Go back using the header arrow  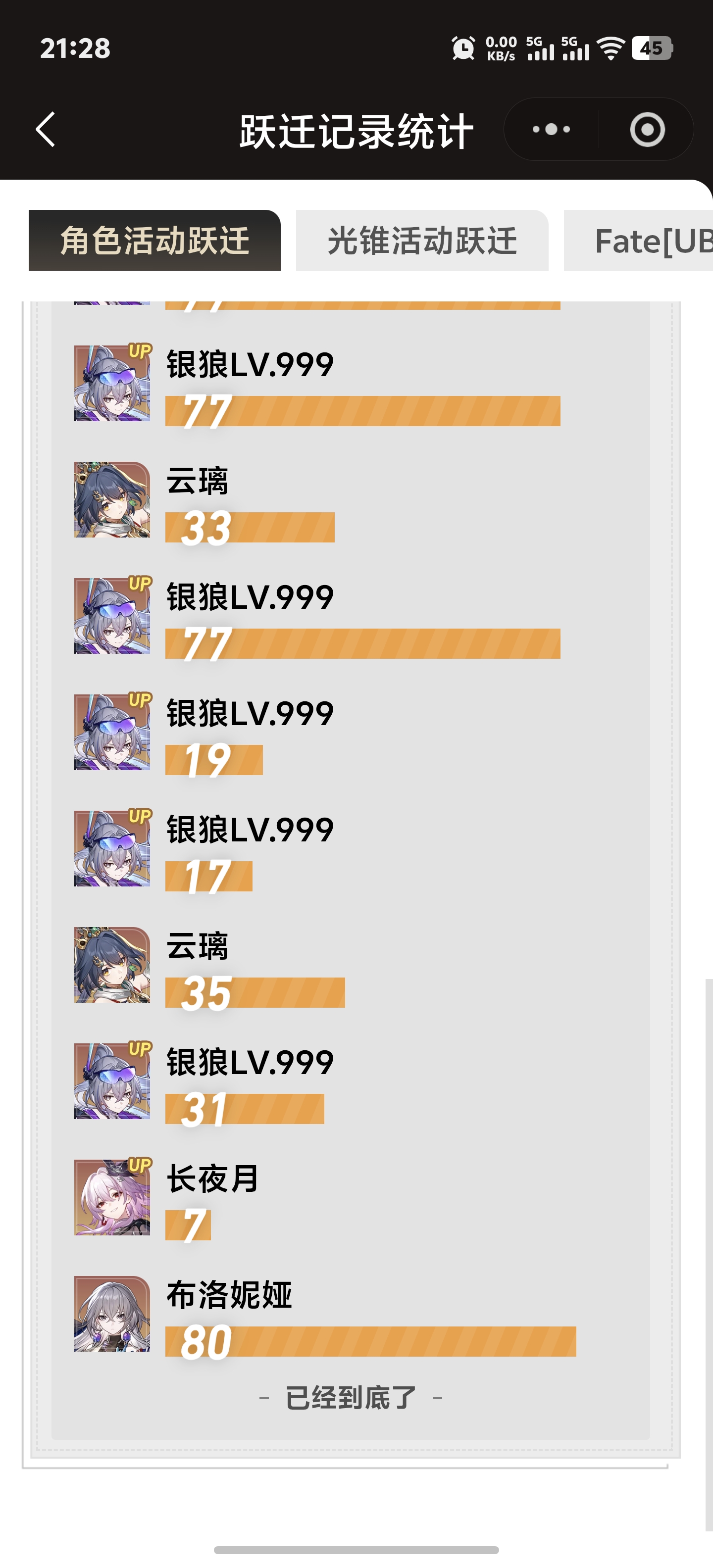tap(46, 129)
